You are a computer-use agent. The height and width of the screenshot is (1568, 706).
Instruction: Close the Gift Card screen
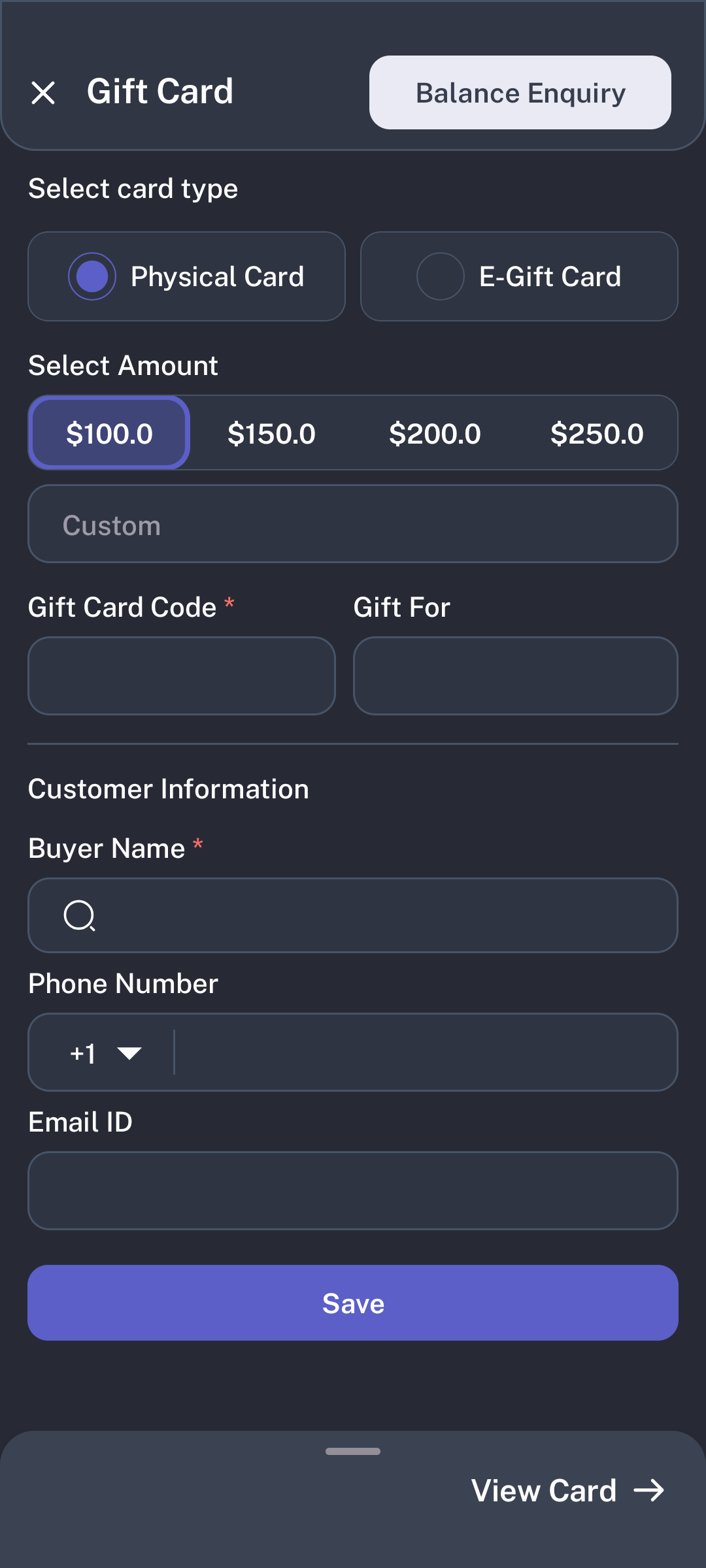coord(43,93)
